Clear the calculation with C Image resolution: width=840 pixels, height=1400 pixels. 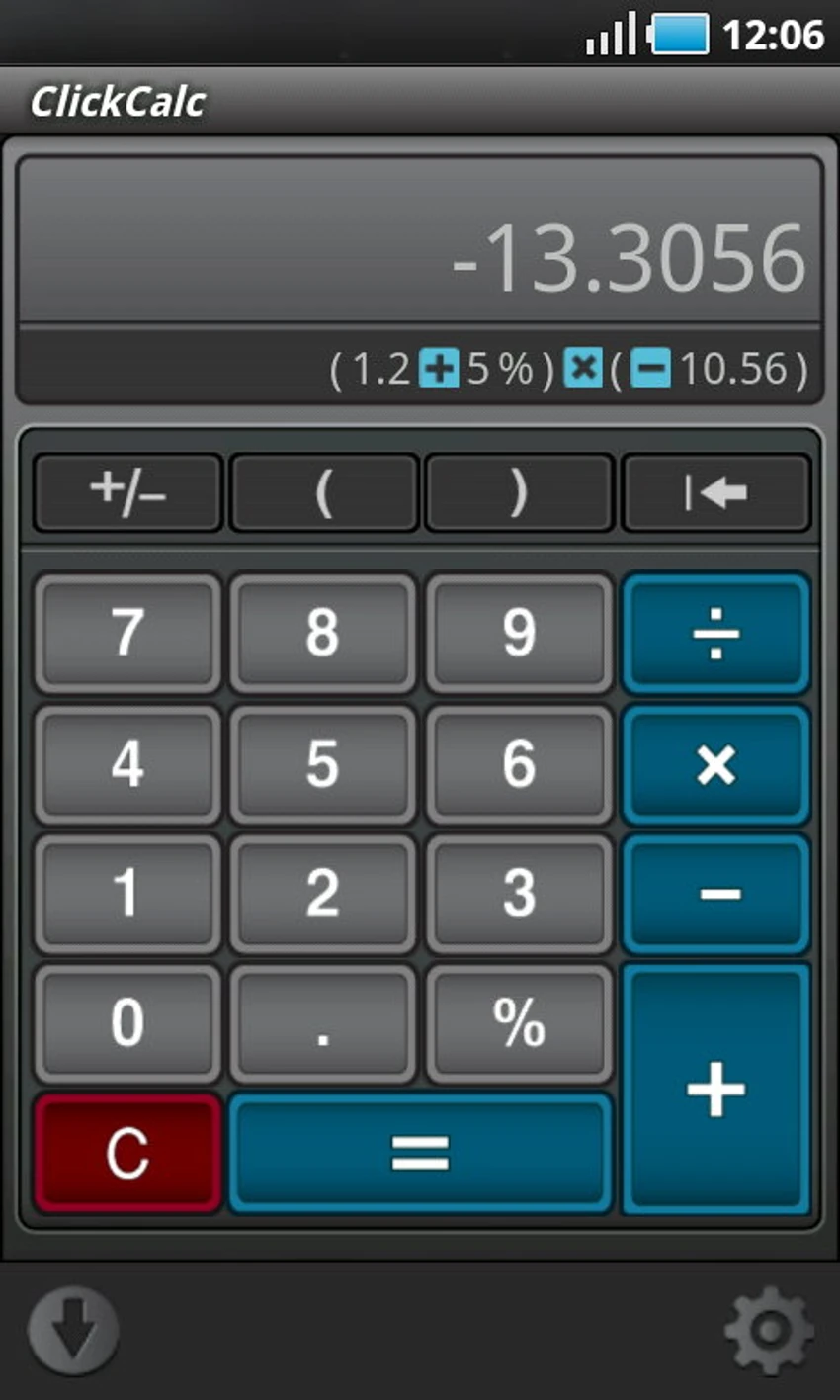[127, 1153]
